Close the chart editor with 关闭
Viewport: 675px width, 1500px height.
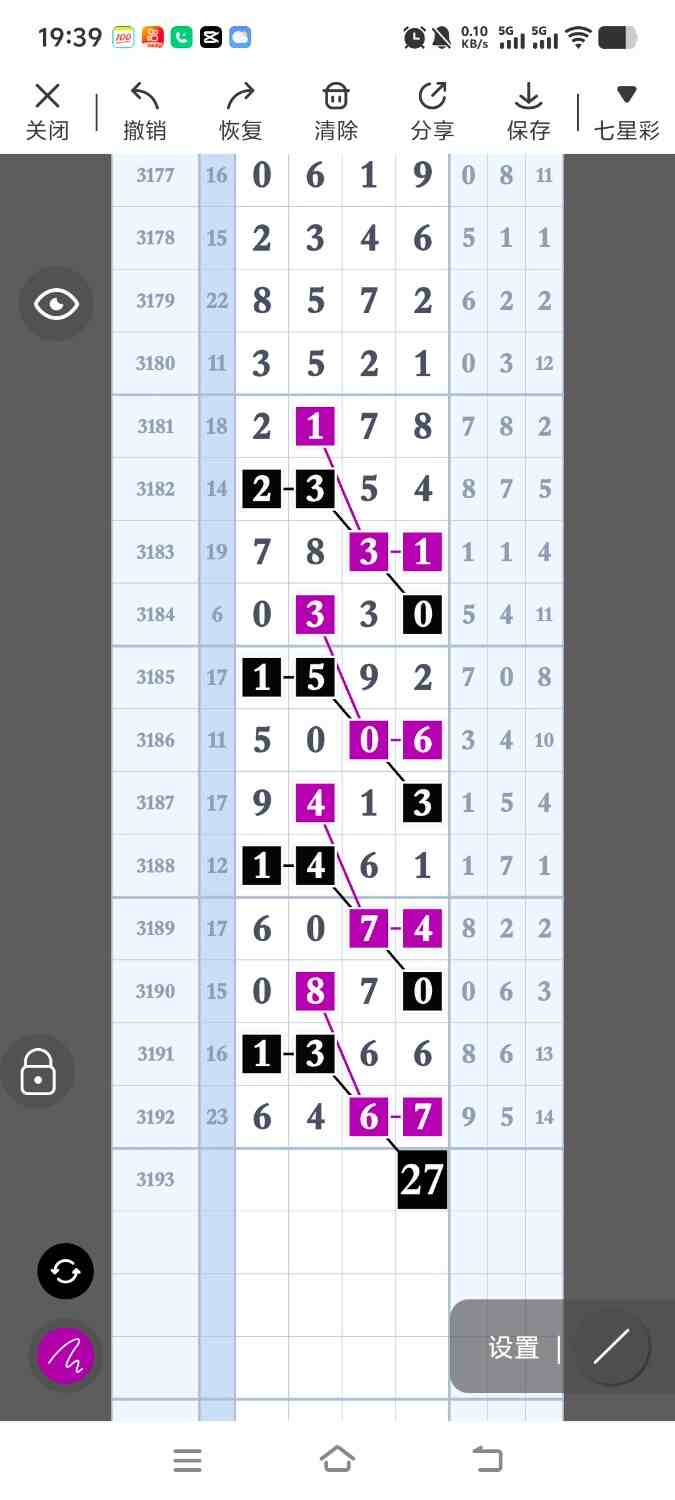(x=47, y=111)
